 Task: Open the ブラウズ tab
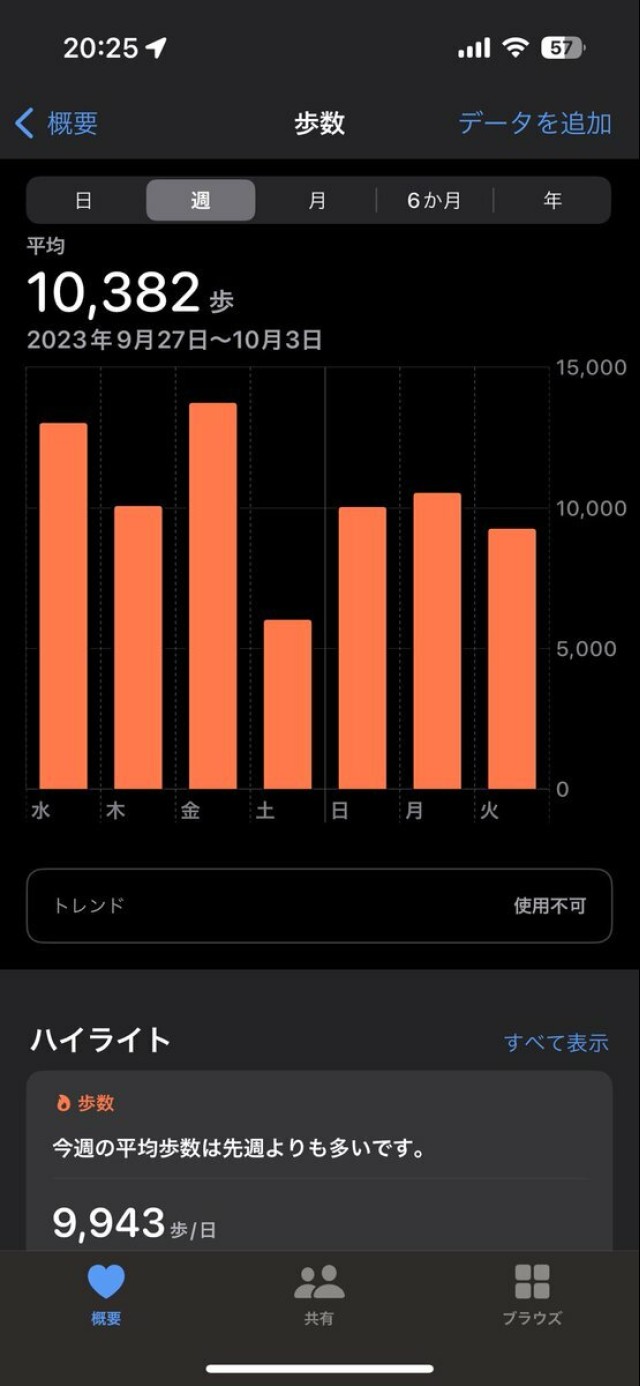coord(532,1295)
